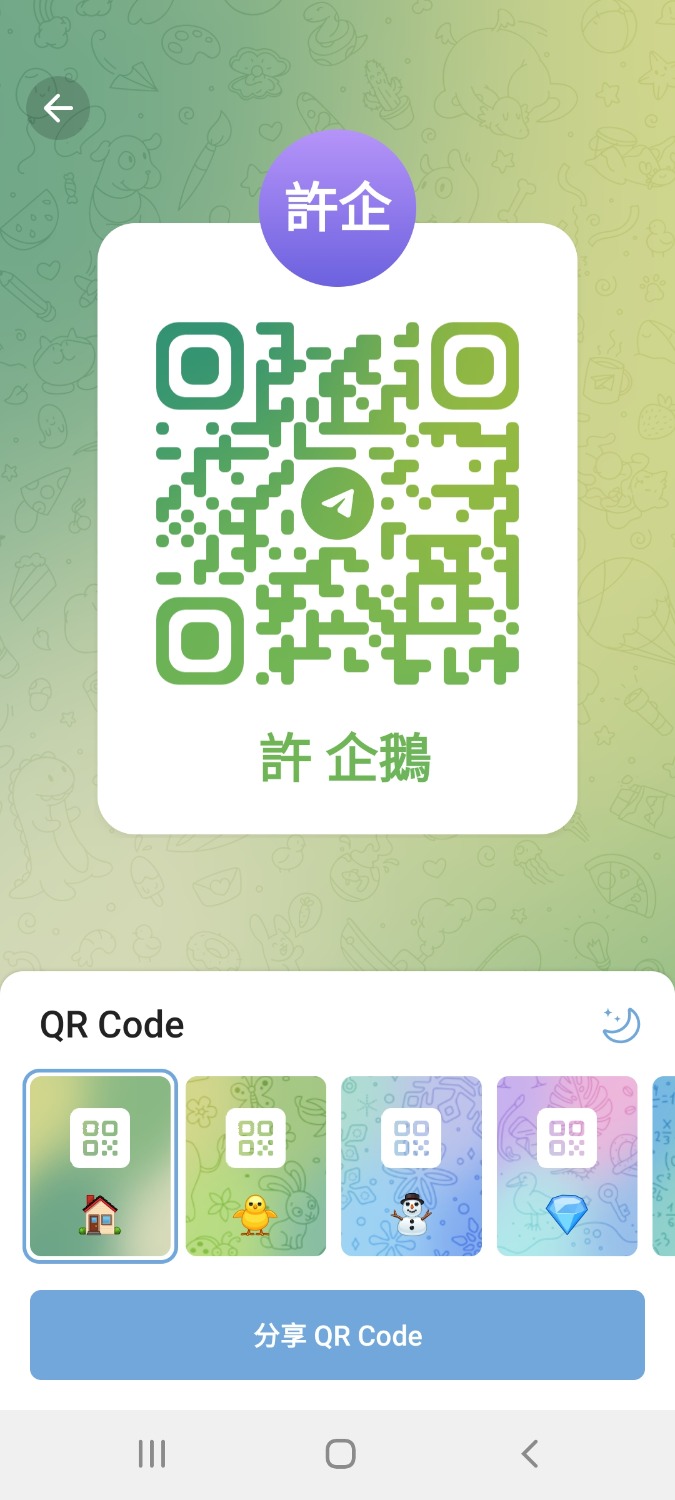Tap the 分享 QR Code button
This screenshot has width=675, height=1500.
point(337,1335)
